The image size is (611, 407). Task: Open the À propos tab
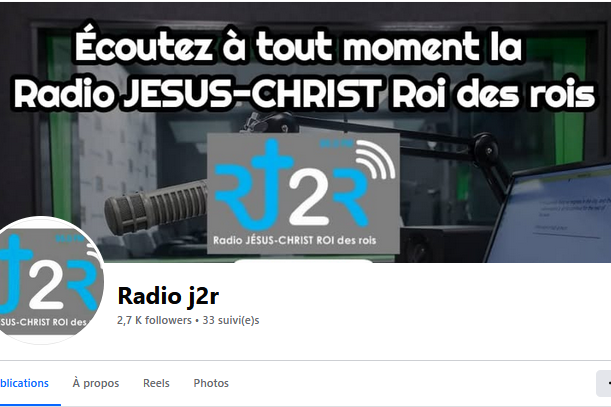click(96, 383)
